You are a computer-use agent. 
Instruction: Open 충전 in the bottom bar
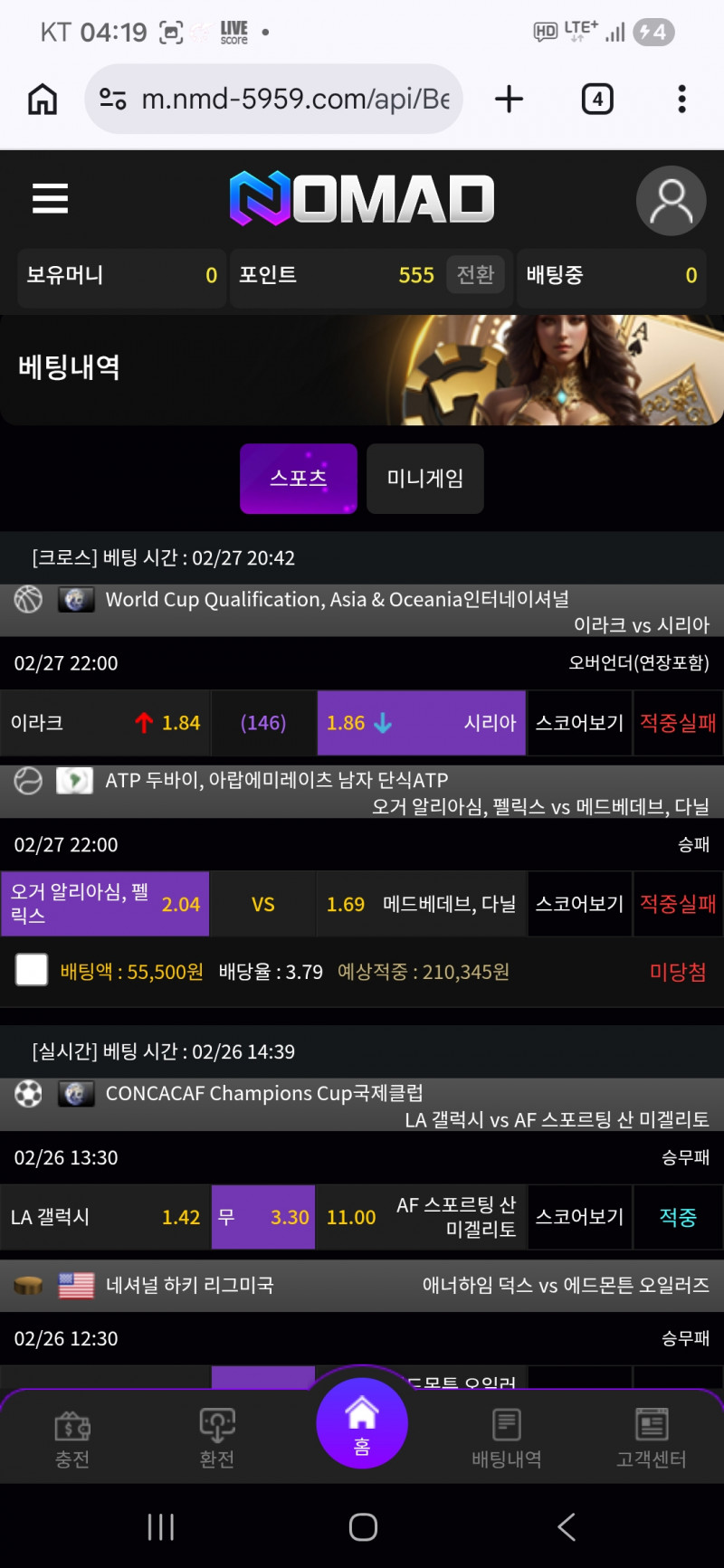(72, 1437)
